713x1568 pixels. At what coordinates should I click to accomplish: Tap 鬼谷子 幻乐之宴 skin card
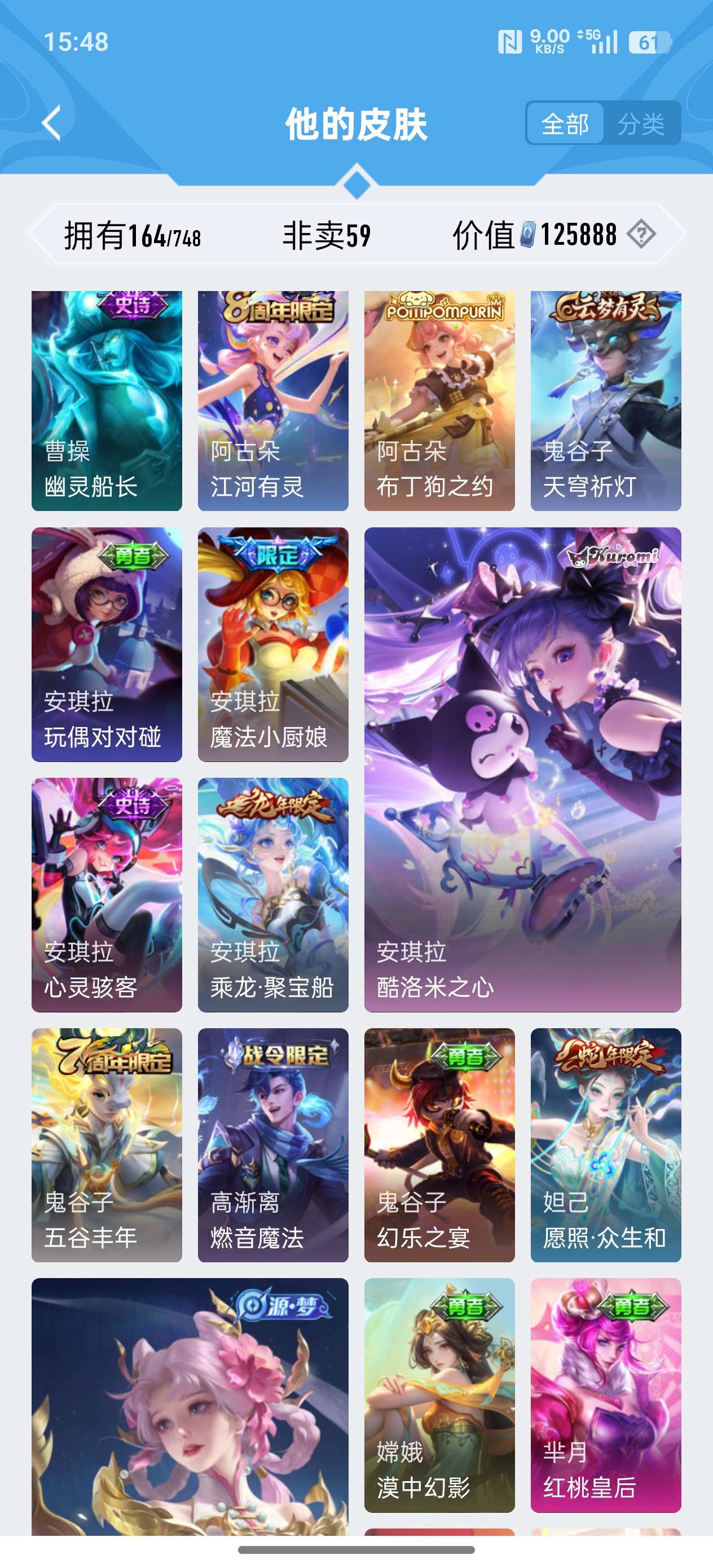[x=439, y=1144]
